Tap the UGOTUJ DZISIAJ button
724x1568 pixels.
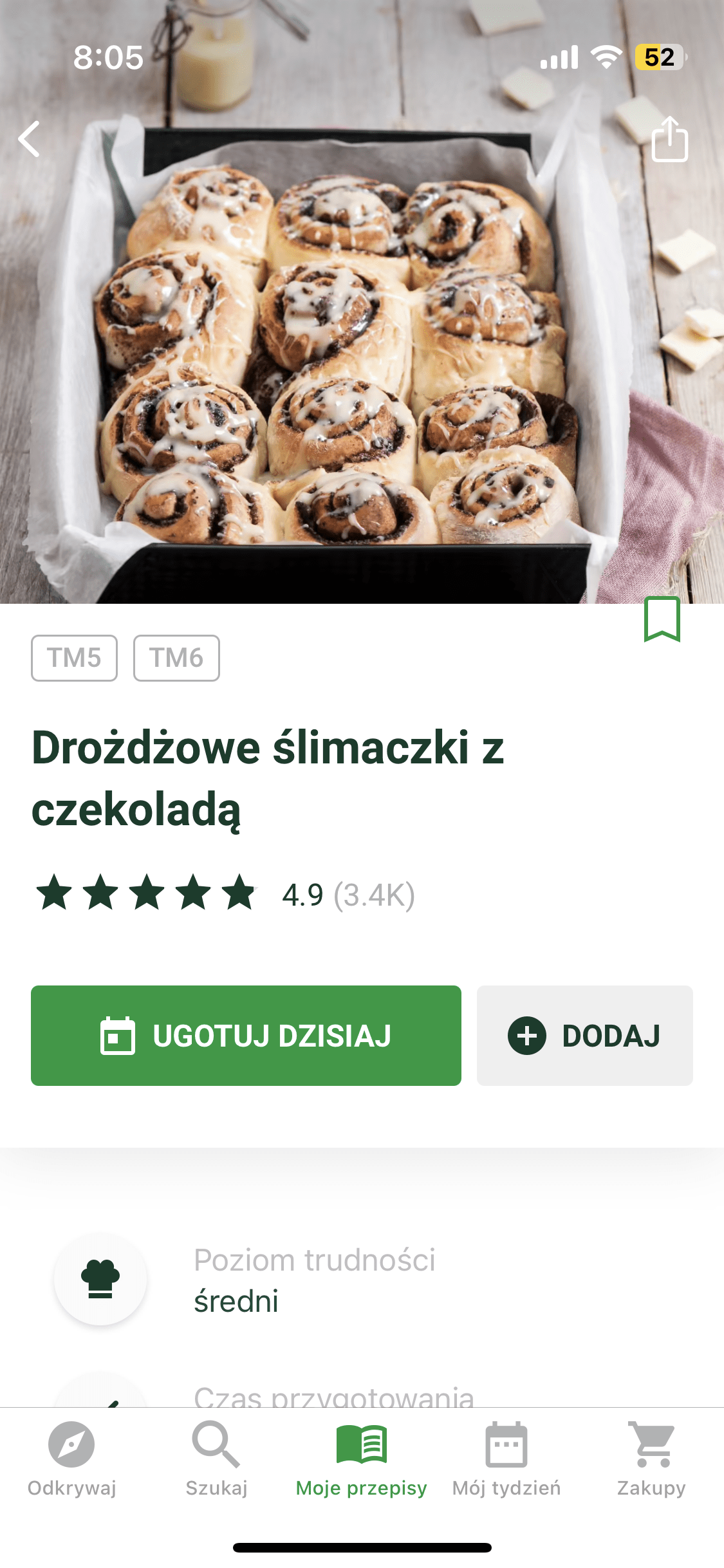tap(246, 1035)
